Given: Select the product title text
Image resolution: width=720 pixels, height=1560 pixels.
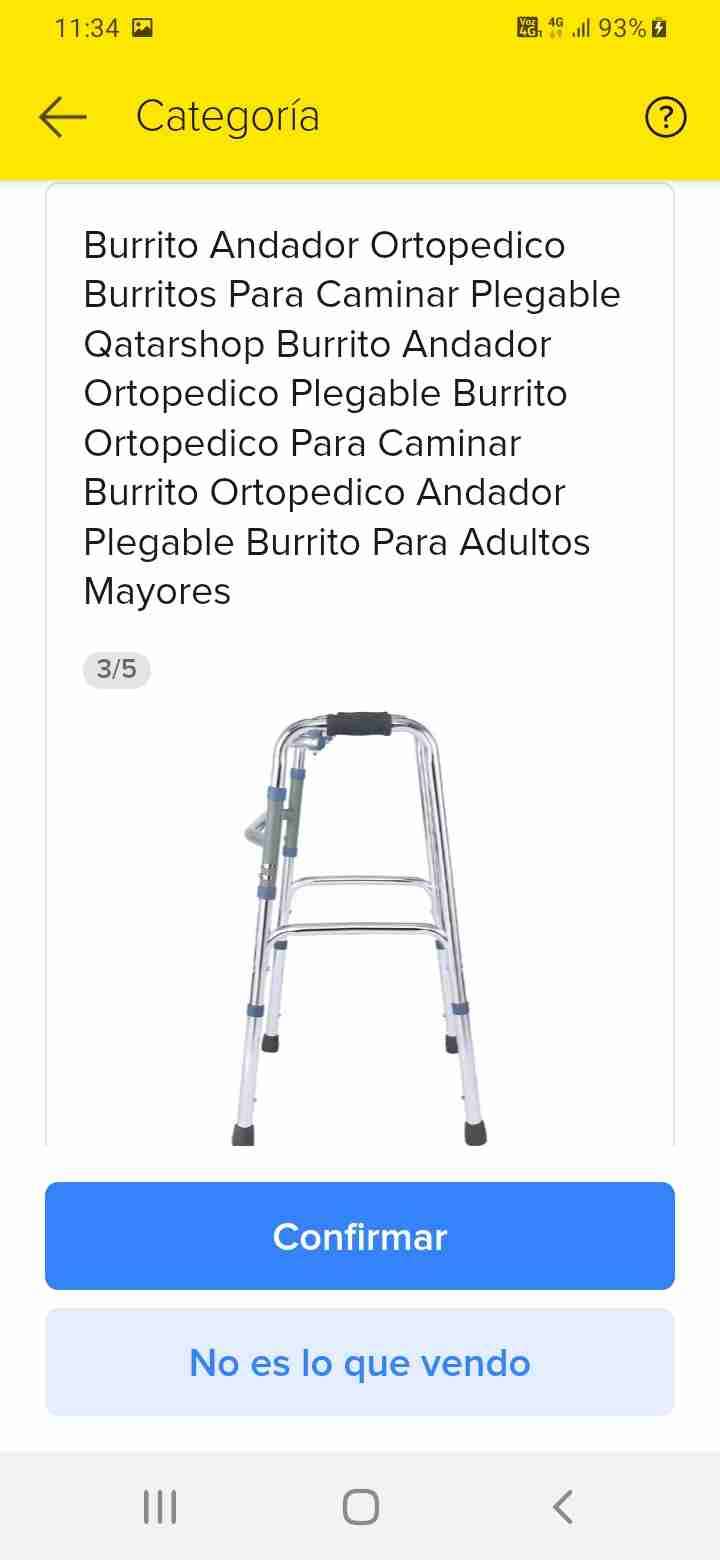Looking at the screenshot, I should [350, 418].
